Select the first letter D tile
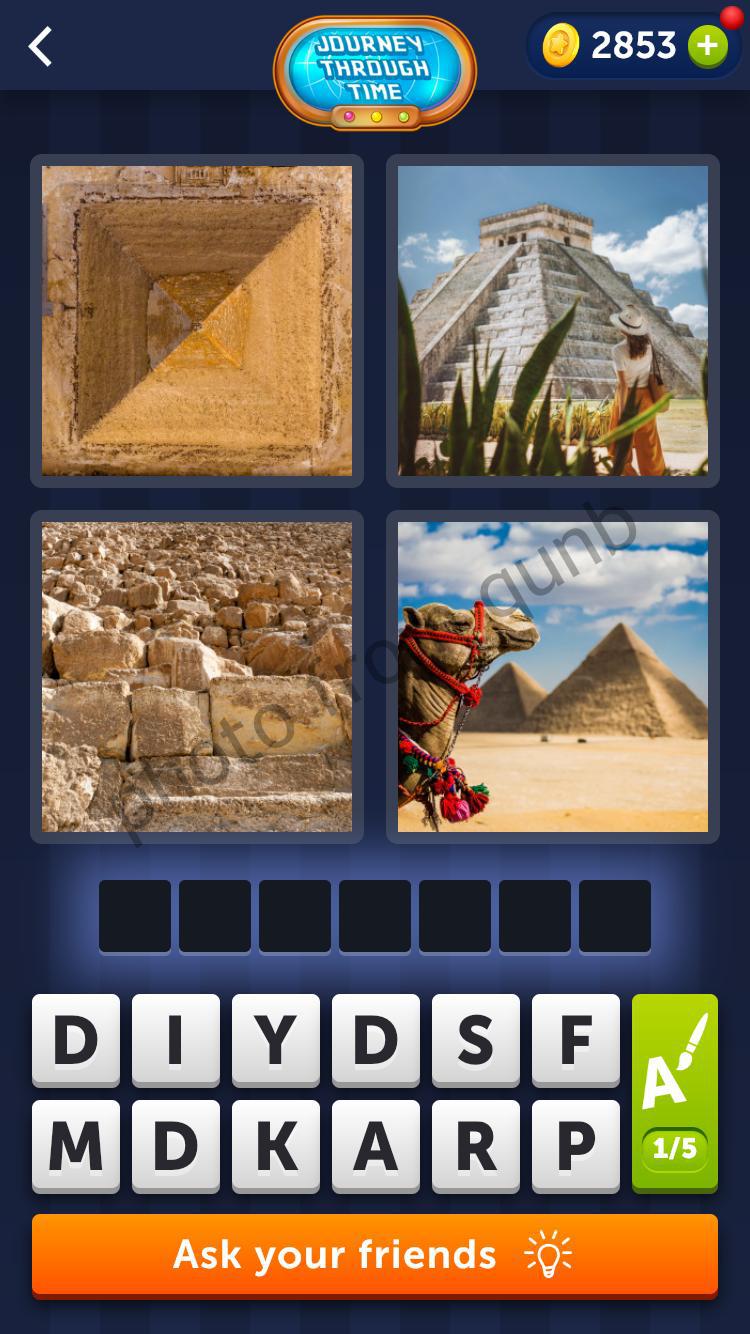Image resolution: width=750 pixels, height=1334 pixels. (x=75, y=1040)
